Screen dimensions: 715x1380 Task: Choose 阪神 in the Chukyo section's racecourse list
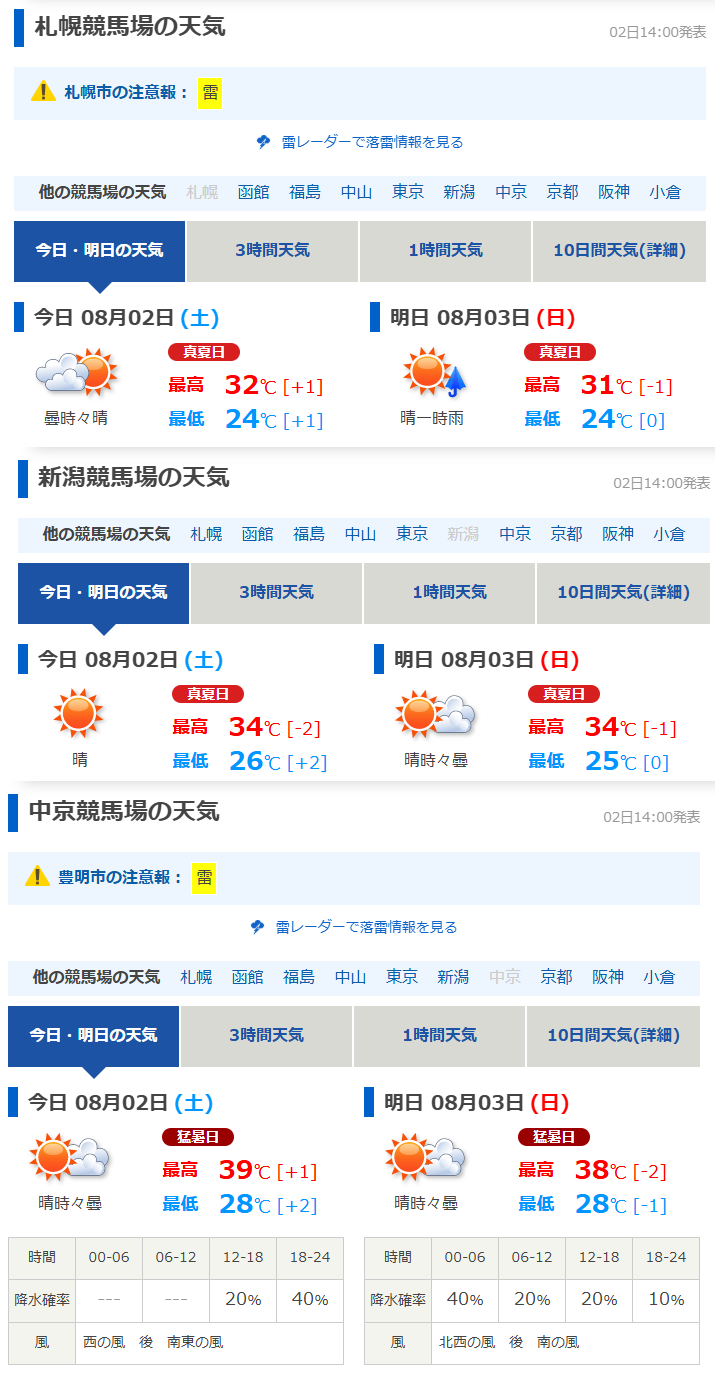point(608,977)
